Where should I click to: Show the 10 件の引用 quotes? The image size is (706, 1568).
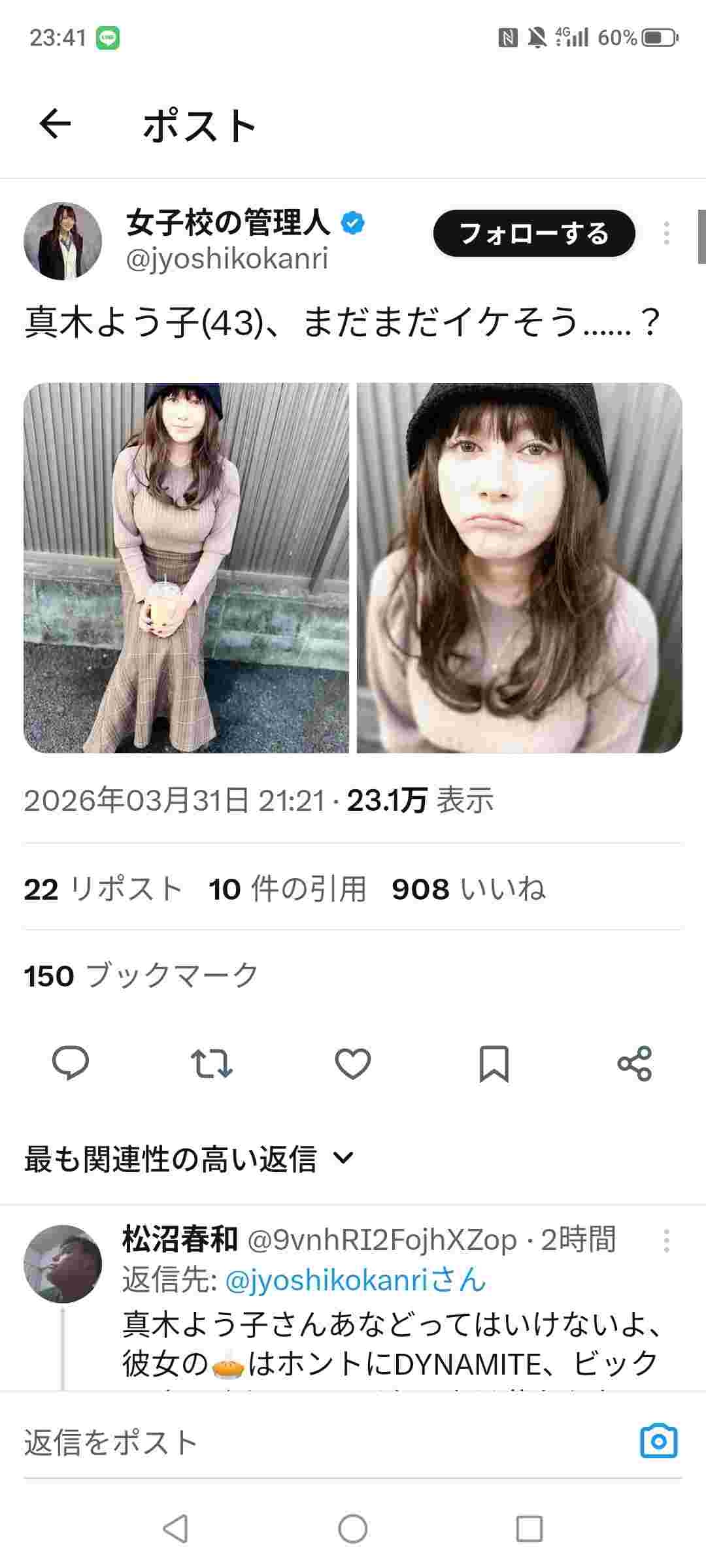point(288,889)
